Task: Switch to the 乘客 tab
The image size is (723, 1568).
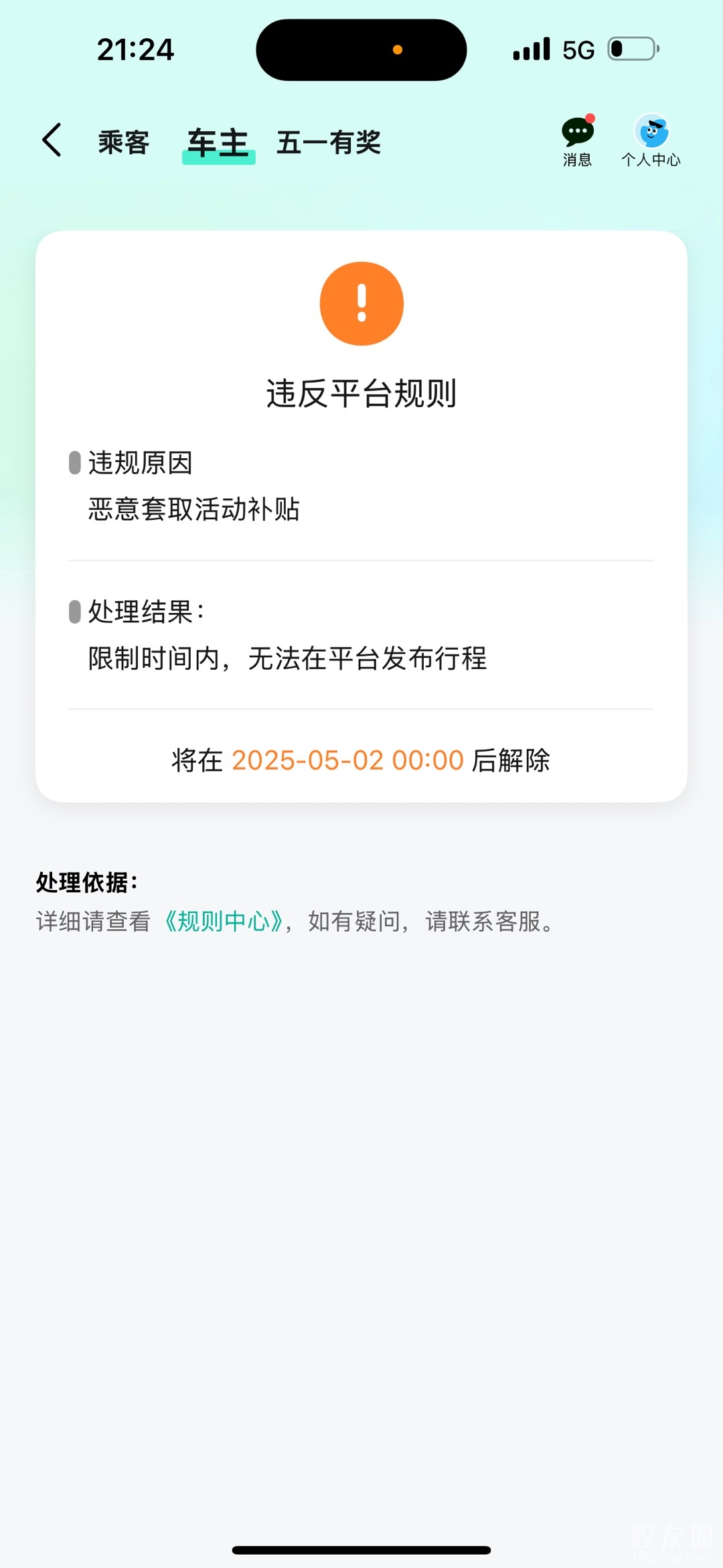Action: point(124,143)
